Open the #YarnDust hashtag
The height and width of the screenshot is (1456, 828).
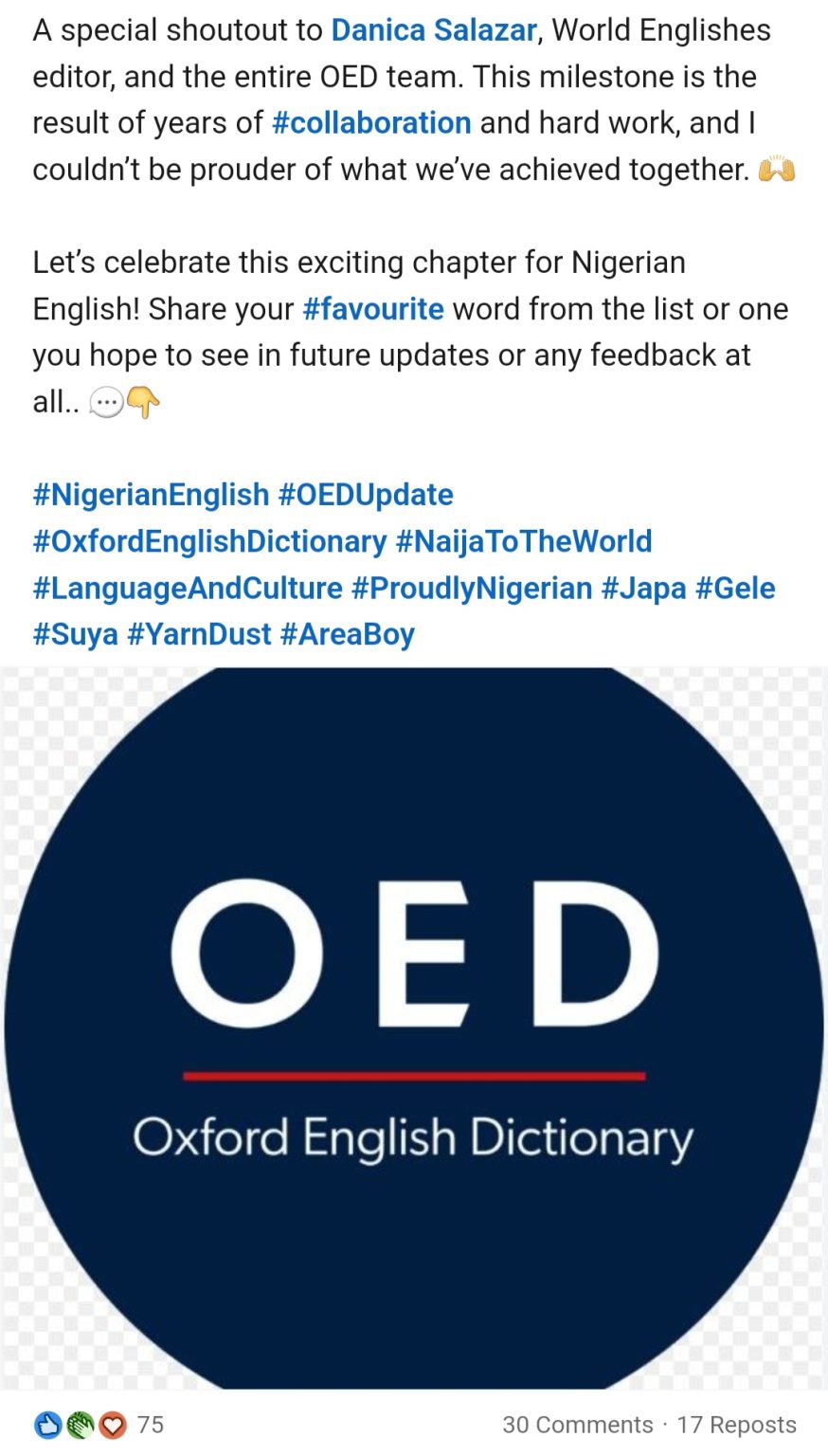(199, 634)
